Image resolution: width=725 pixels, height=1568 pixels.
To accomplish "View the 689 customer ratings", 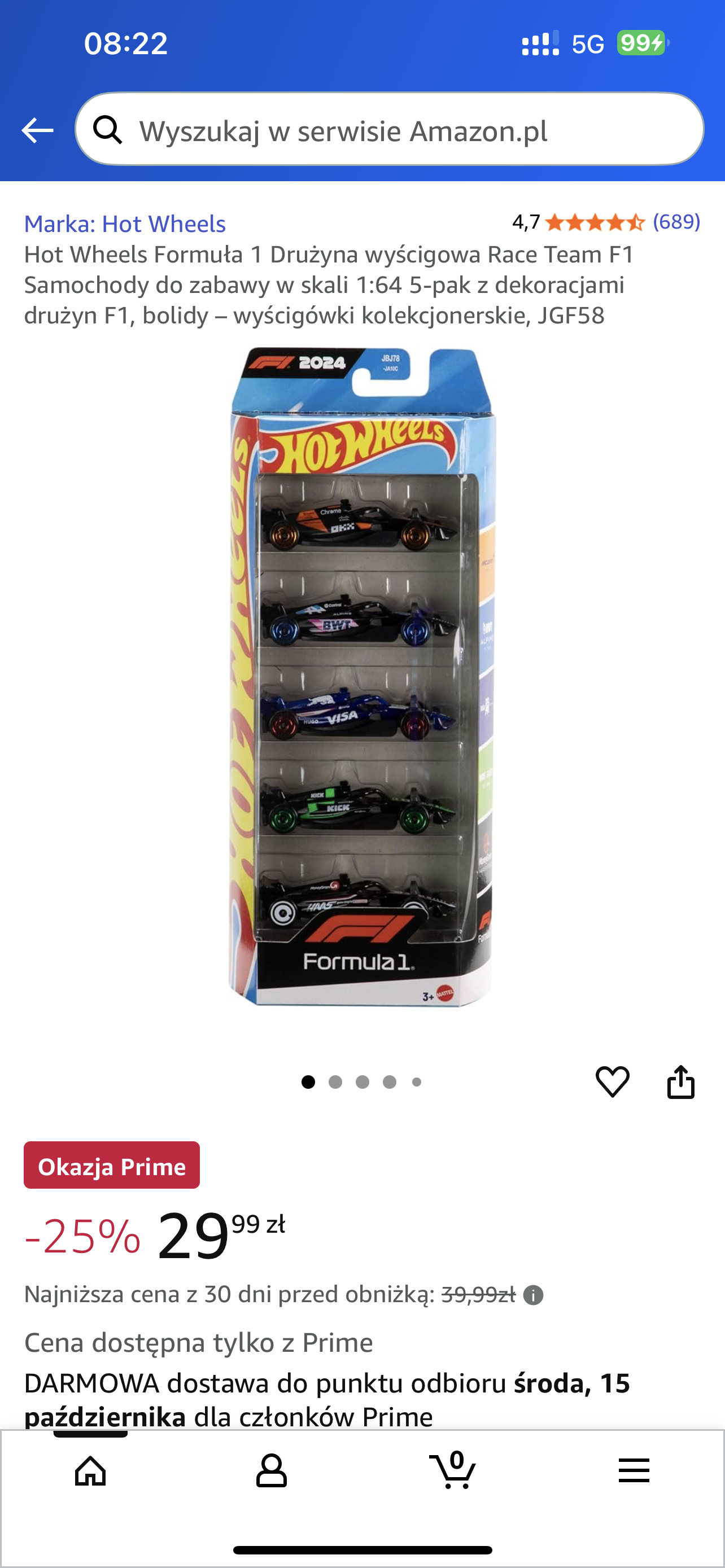I will (x=676, y=222).
